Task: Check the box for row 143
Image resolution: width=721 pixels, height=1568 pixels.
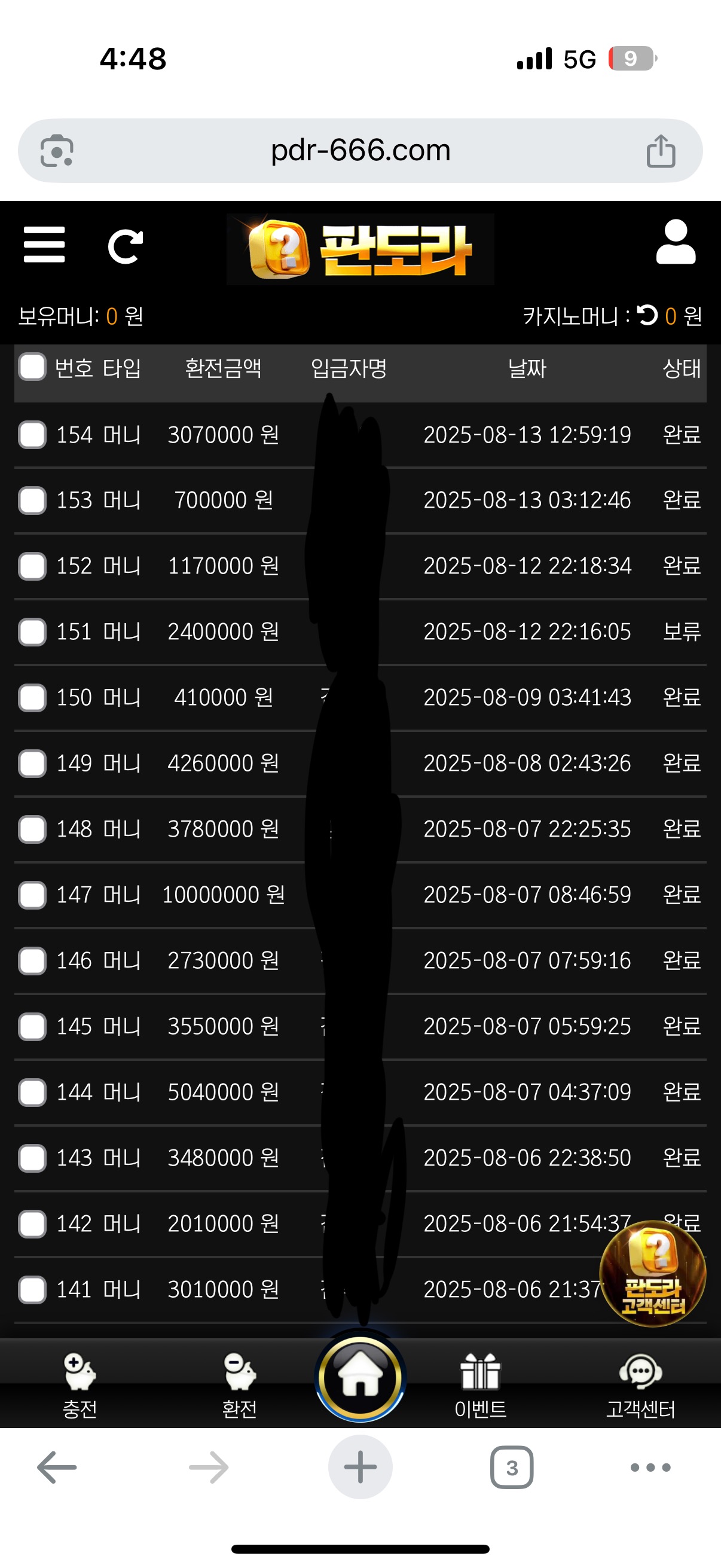Action: [32, 1158]
